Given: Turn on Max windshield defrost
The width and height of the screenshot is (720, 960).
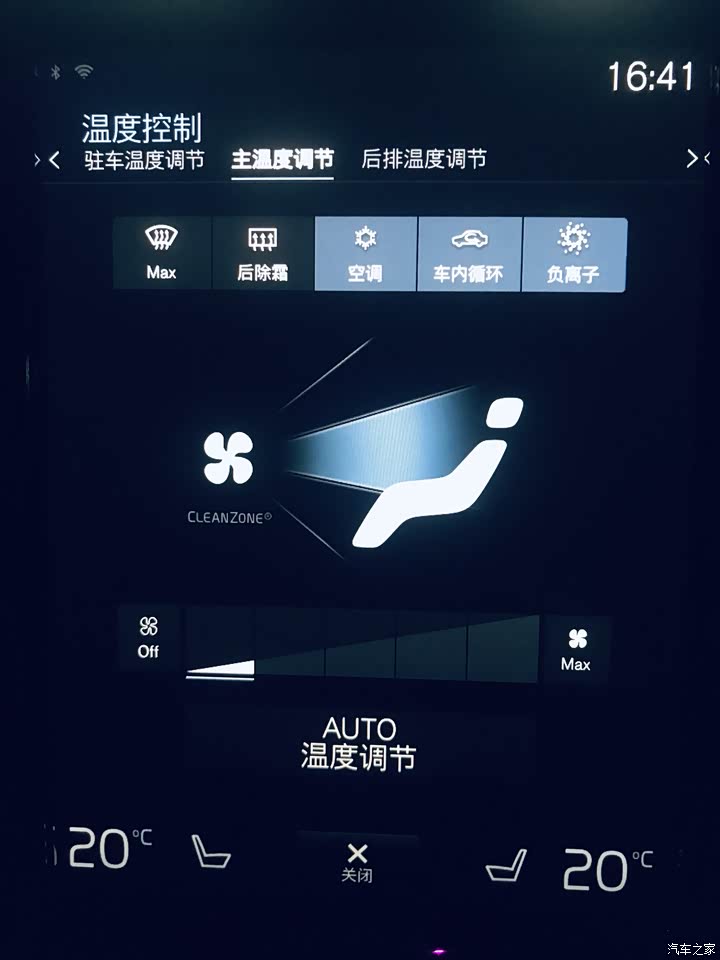Looking at the screenshot, I should [161, 254].
